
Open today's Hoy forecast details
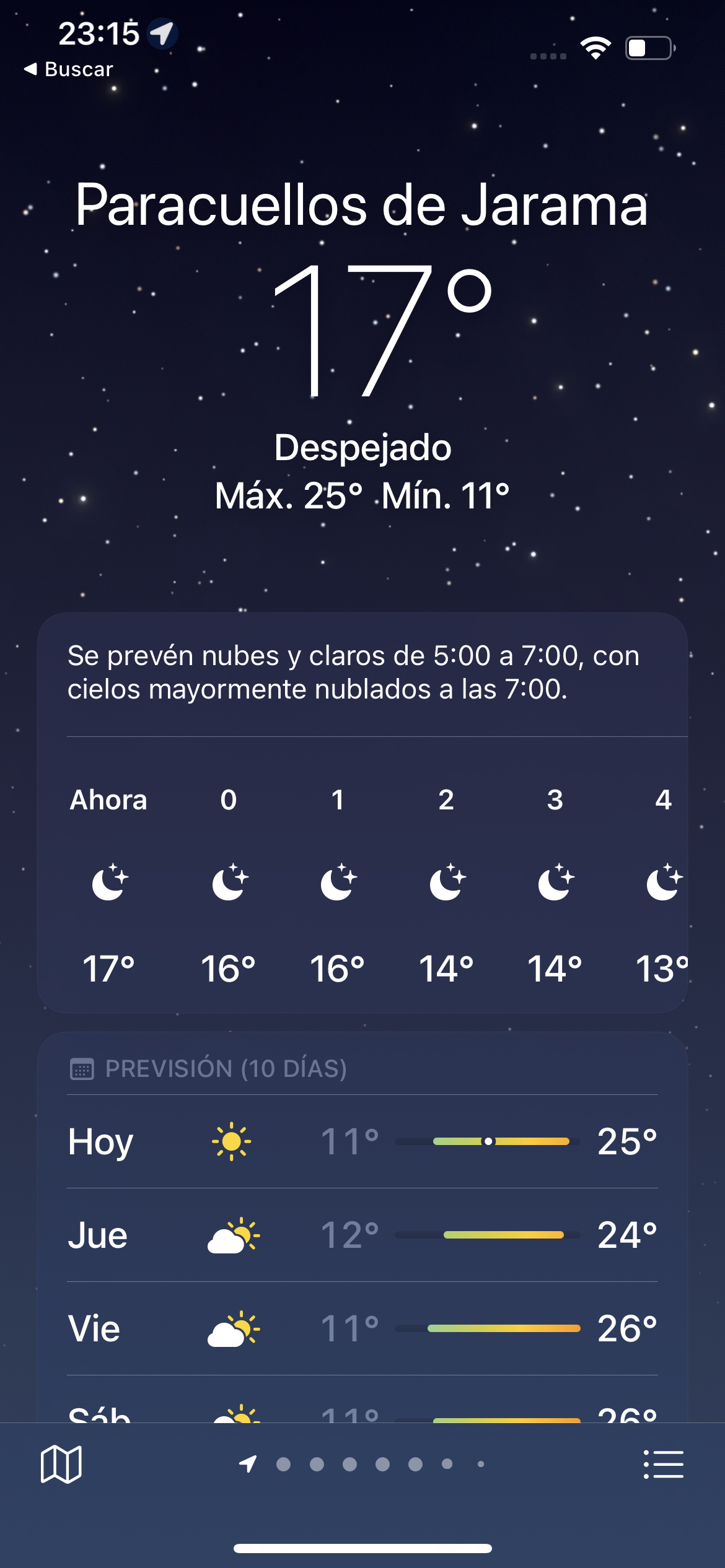click(x=362, y=1141)
